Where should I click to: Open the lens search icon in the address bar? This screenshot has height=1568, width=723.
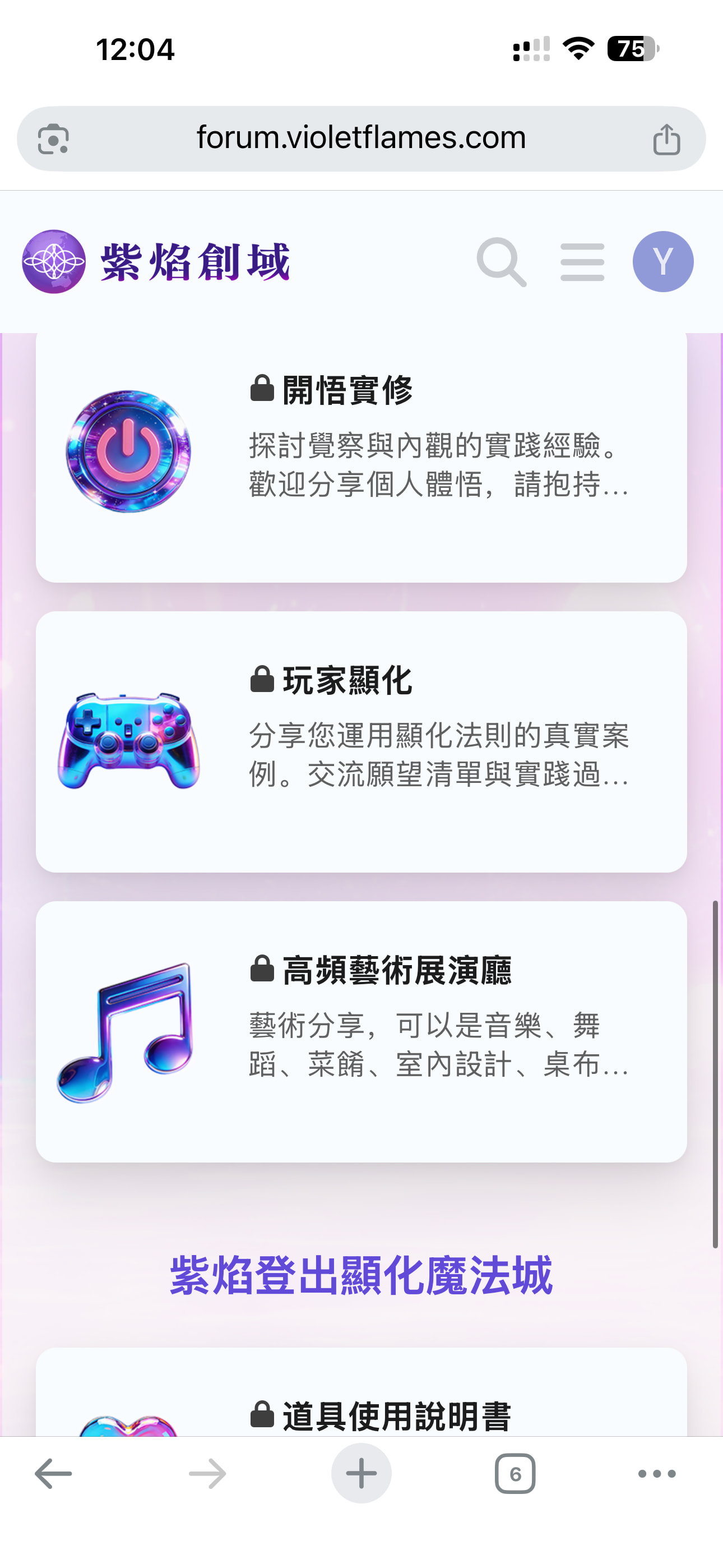click(54, 140)
